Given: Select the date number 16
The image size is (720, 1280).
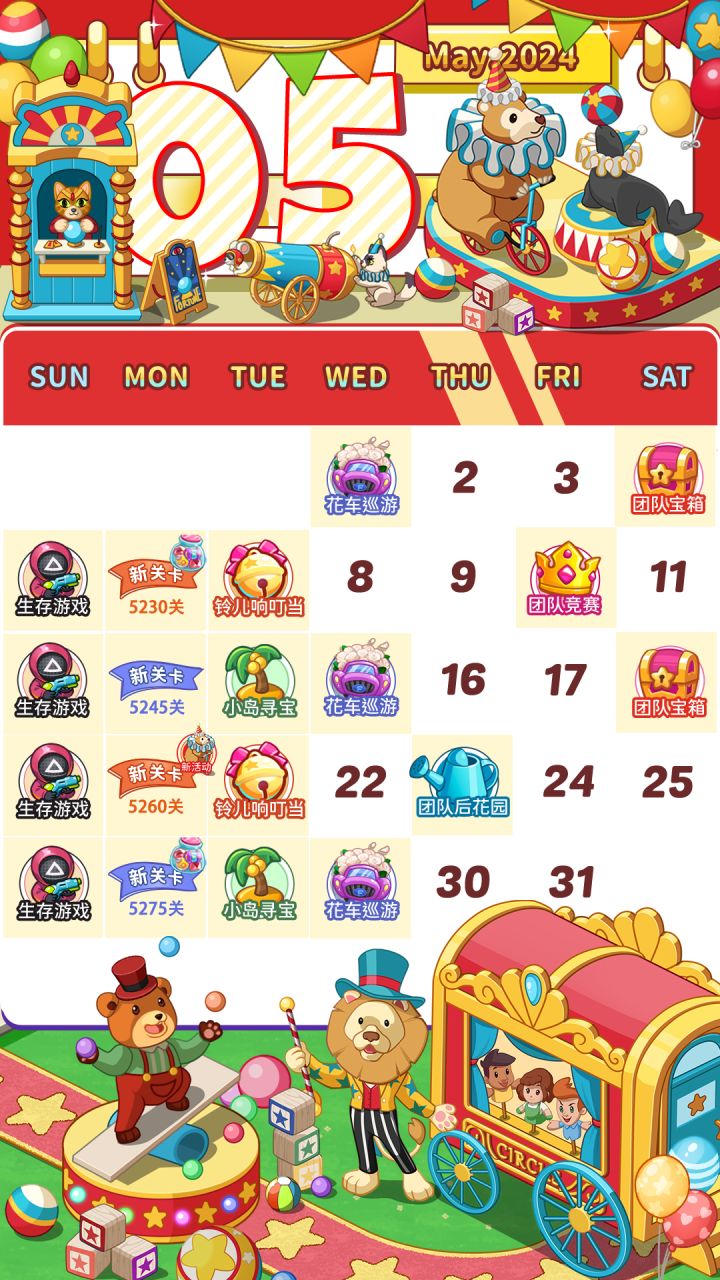Looking at the screenshot, I should pos(466,682).
